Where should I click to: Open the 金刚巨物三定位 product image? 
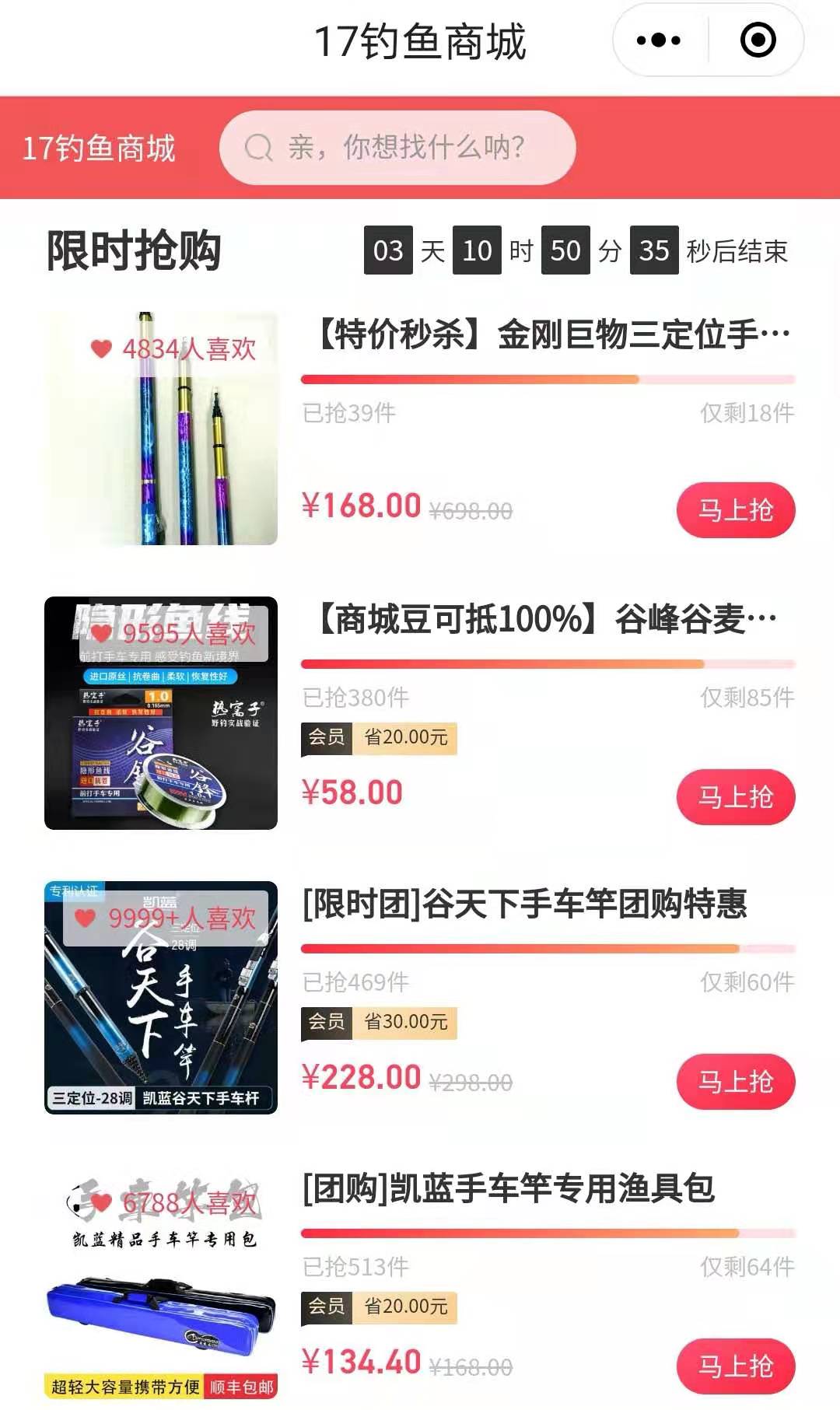161,429
